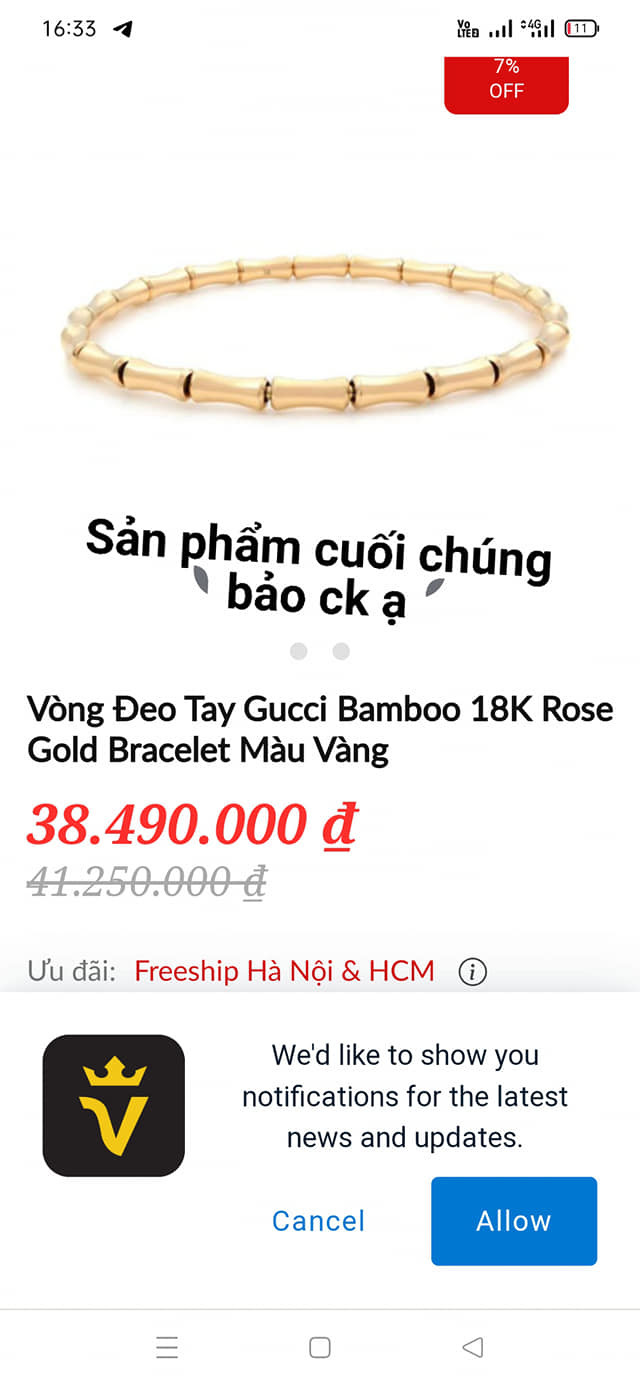
Task: Open the Freeship info icon
Action: tap(472, 971)
